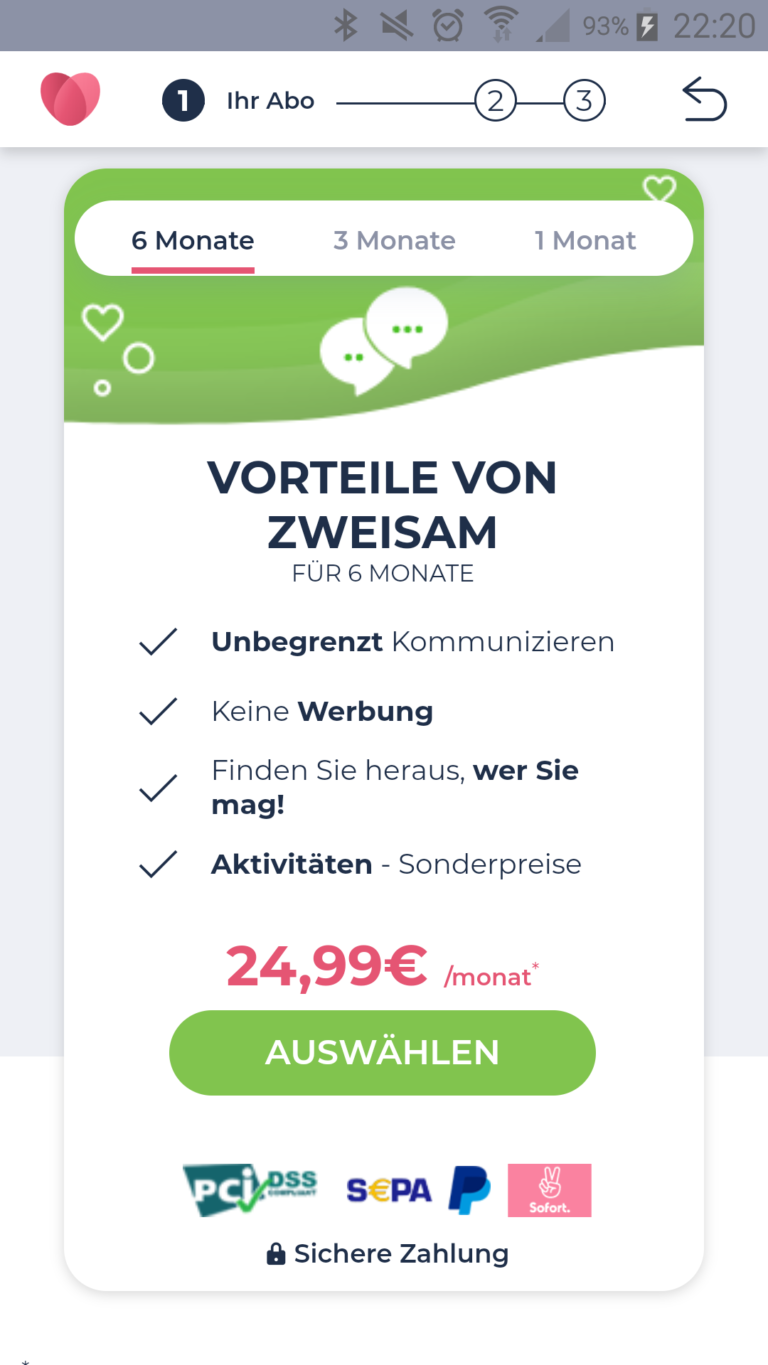Click the Zweisam heart logo
The image size is (768, 1365).
click(x=70, y=99)
